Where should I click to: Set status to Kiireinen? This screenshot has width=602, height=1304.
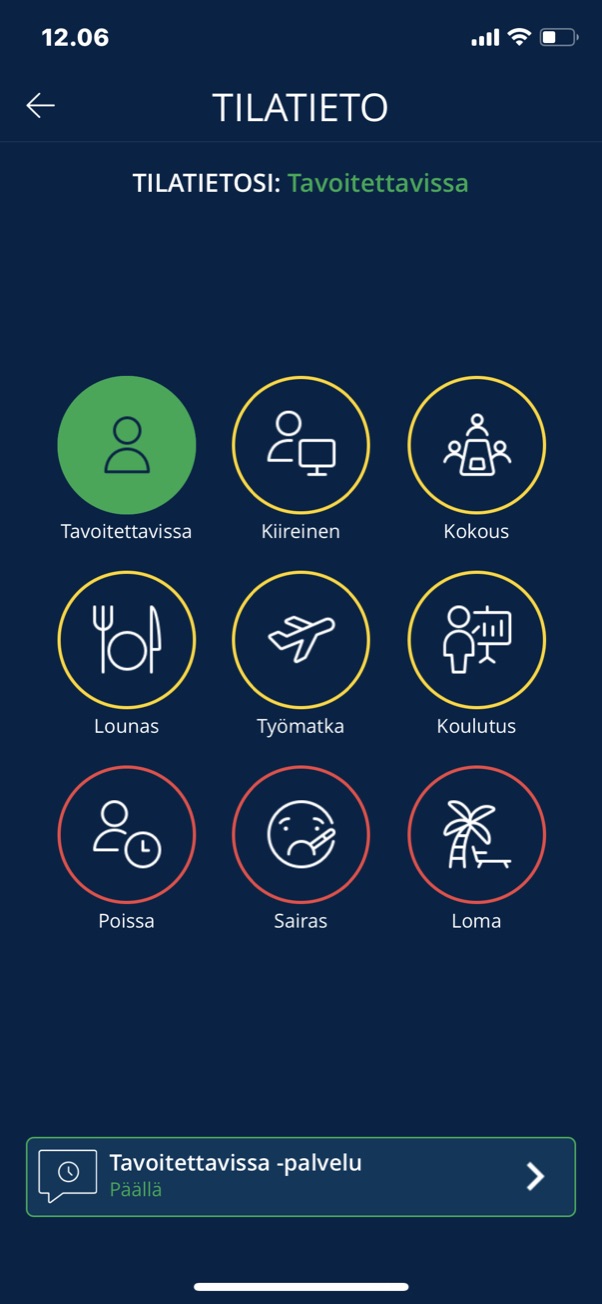pyautogui.click(x=301, y=445)
